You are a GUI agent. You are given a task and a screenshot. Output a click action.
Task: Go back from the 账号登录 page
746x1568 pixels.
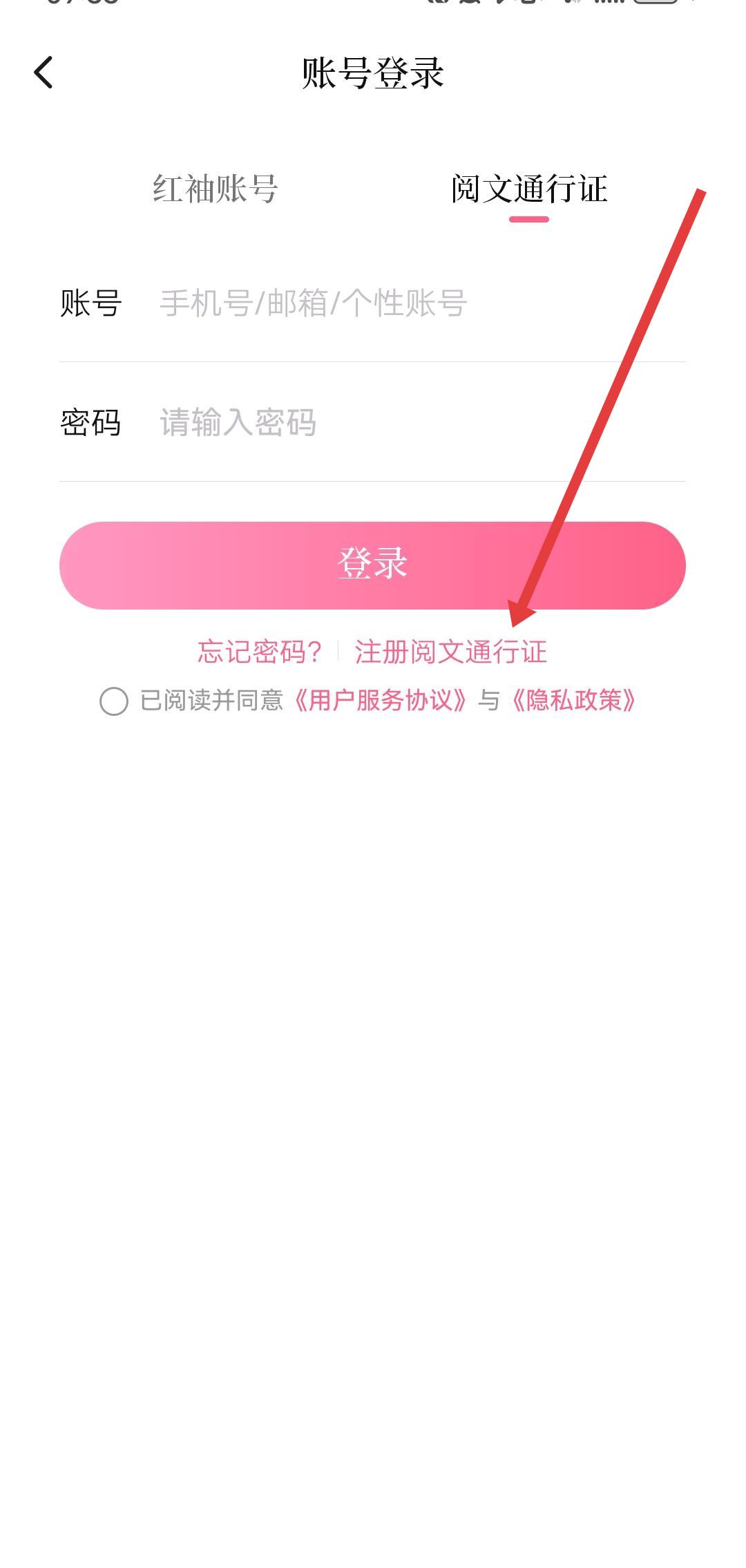pyautogui.click(x=44, y=73)
